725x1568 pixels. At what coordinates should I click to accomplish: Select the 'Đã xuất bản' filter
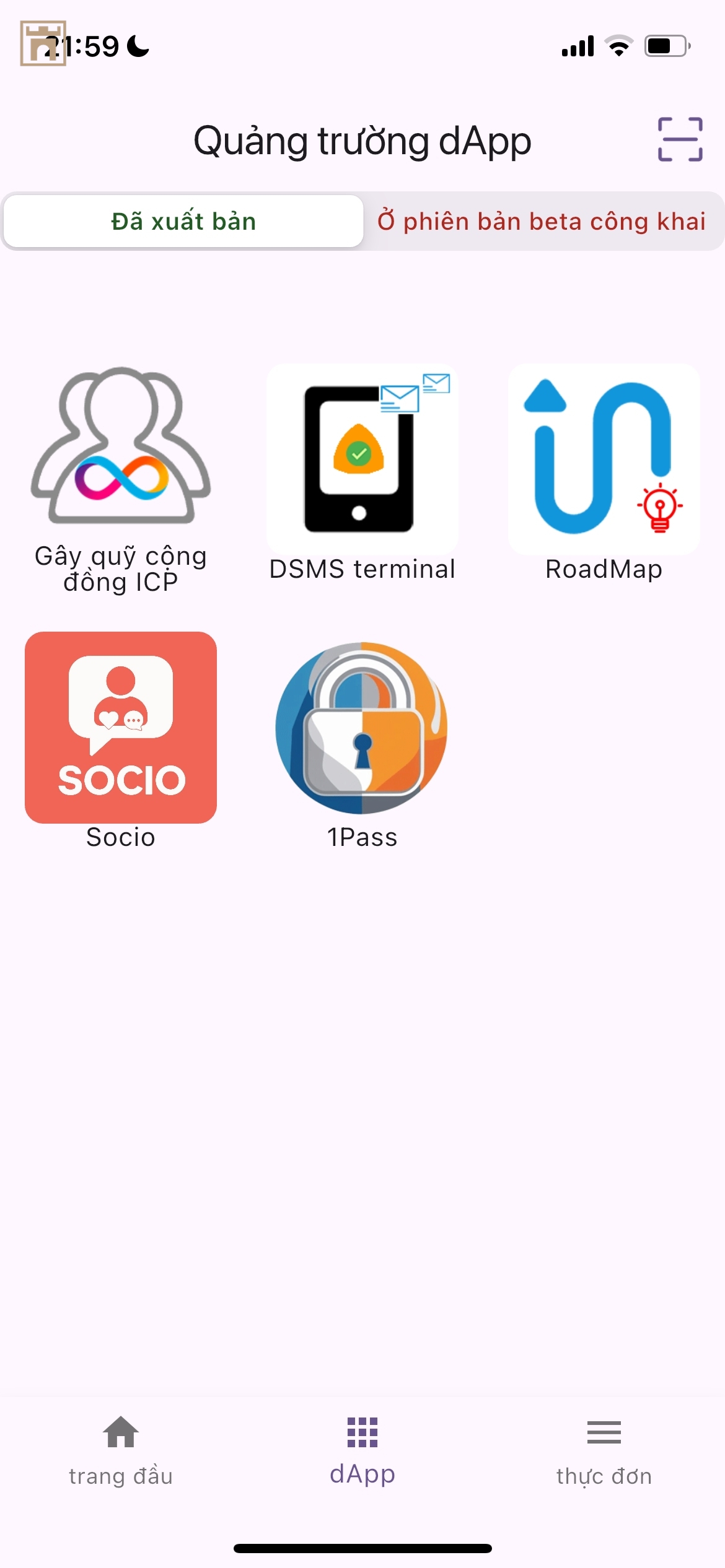[x=182, y=221]
